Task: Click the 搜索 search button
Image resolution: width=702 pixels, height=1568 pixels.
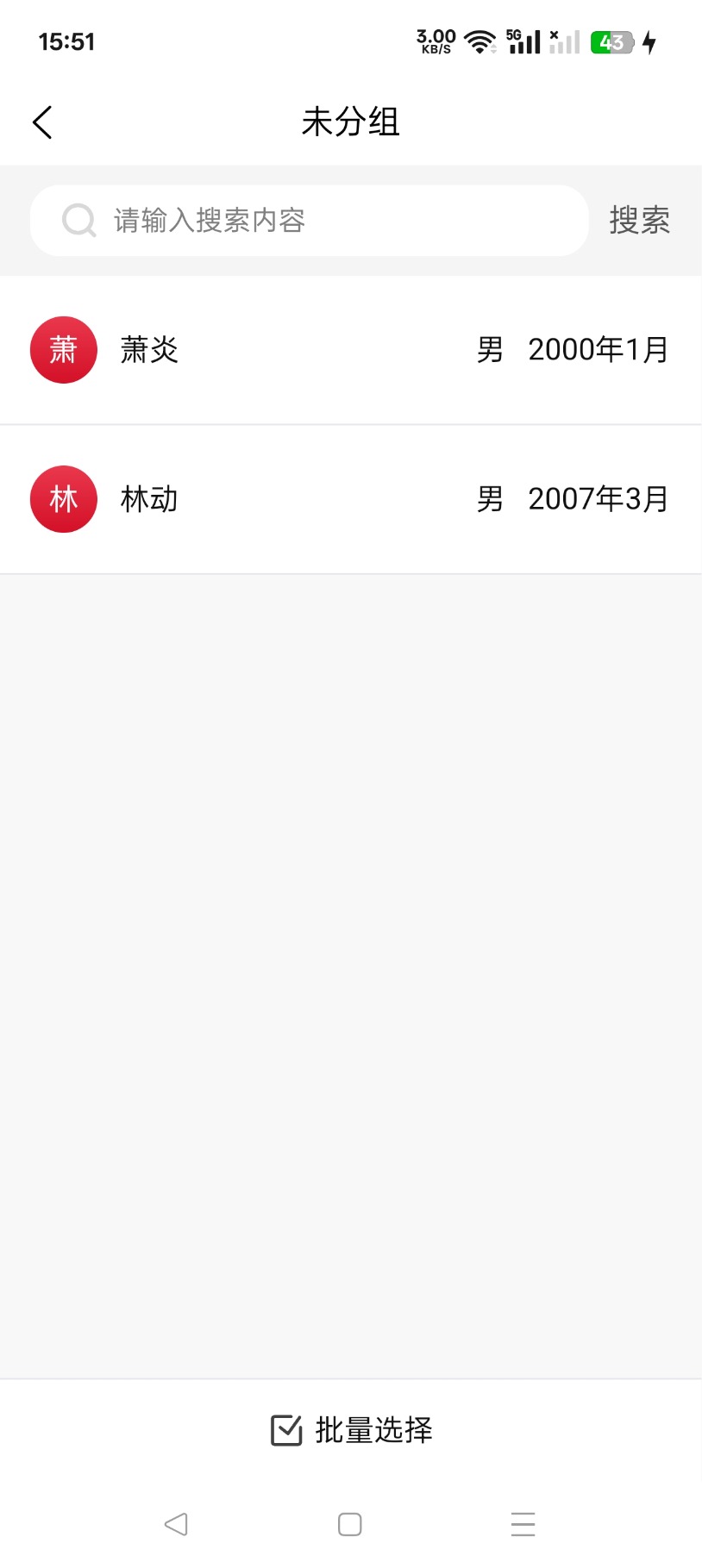Action: [x=641, y=221]
